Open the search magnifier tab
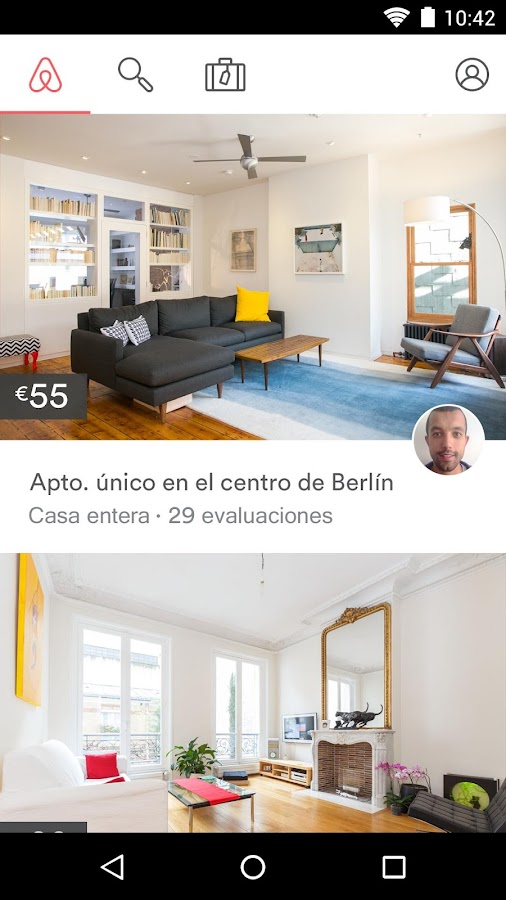This screenshot has width=506, height=900. click(x=135, y=75)
